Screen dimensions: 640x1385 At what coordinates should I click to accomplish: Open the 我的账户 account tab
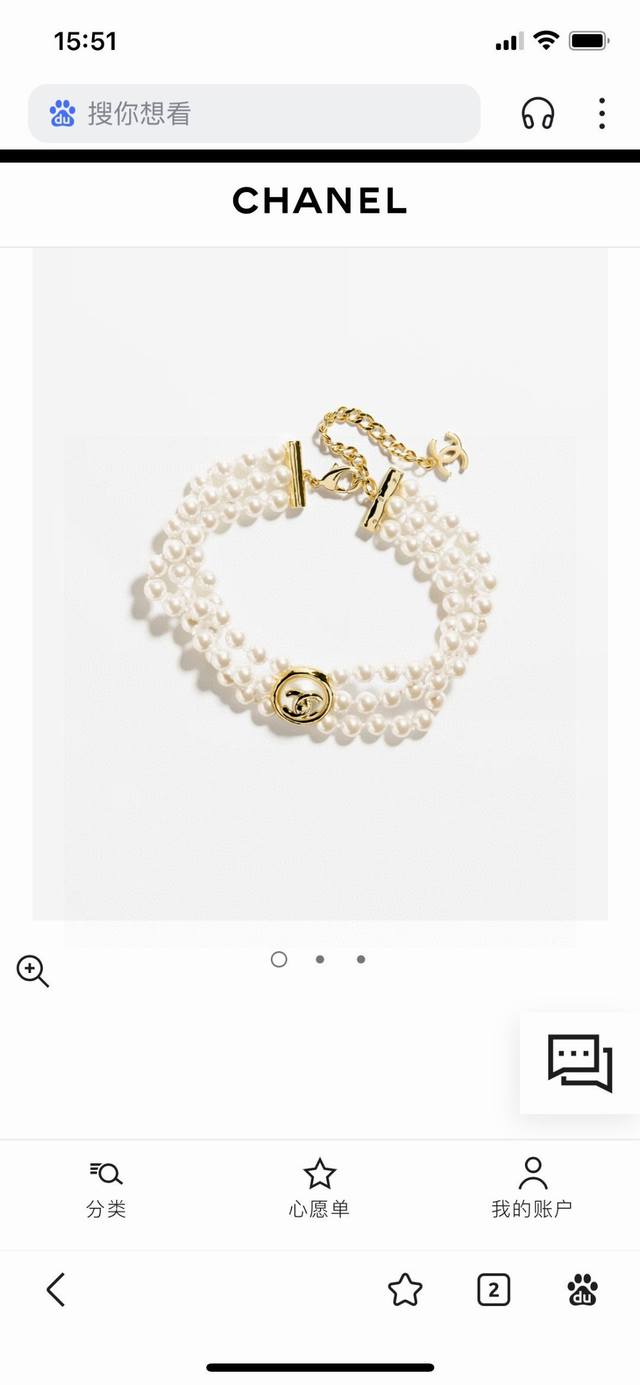[x=532, y=1189]
